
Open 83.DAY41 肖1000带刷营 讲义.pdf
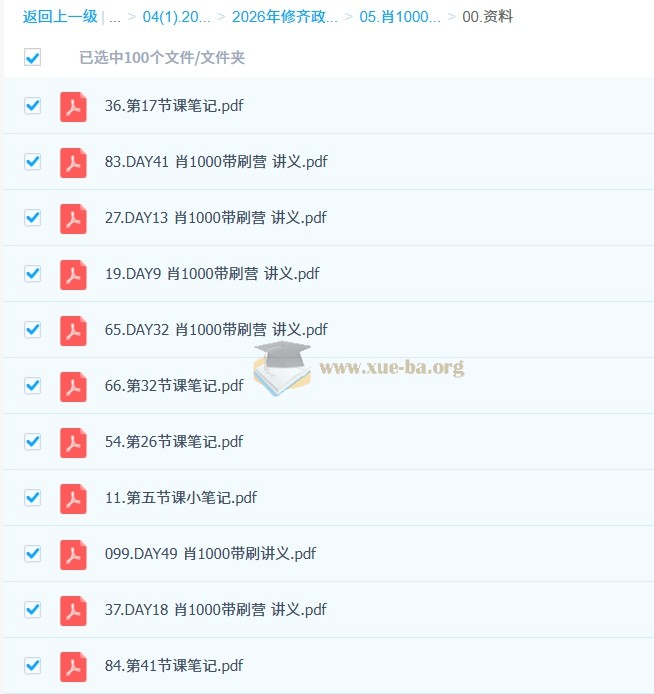215,161
